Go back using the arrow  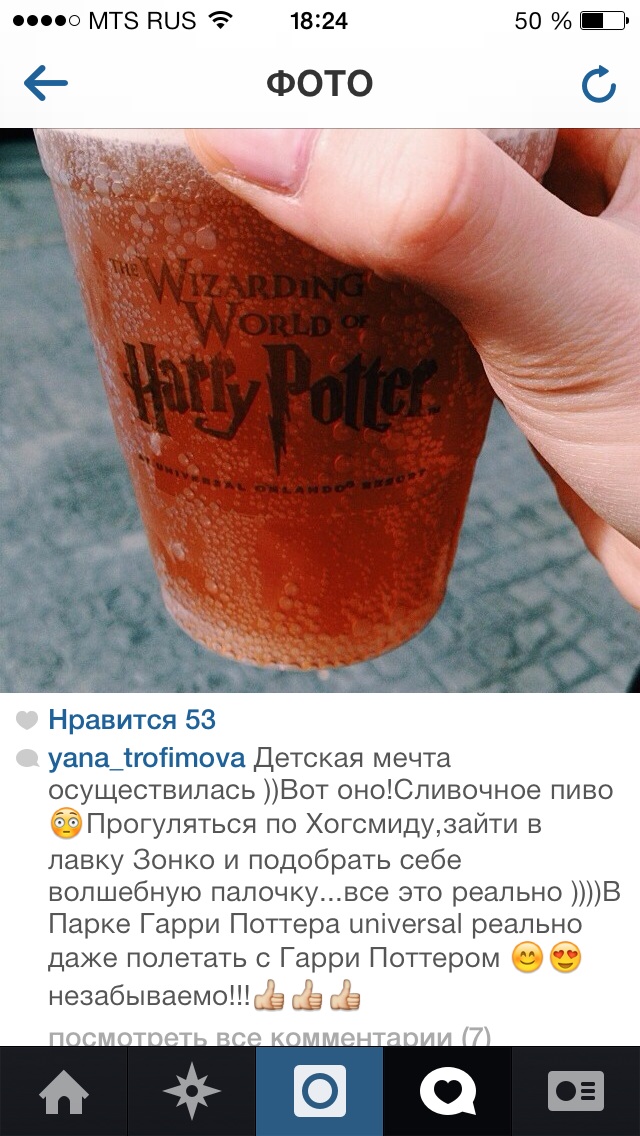[46, 84]
